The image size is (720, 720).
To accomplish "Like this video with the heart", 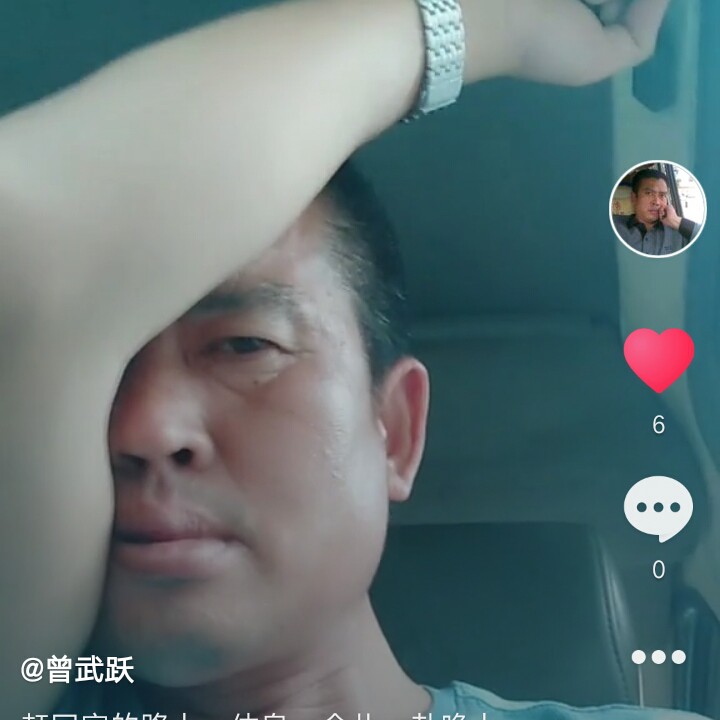I will click(x=658, y=360).
